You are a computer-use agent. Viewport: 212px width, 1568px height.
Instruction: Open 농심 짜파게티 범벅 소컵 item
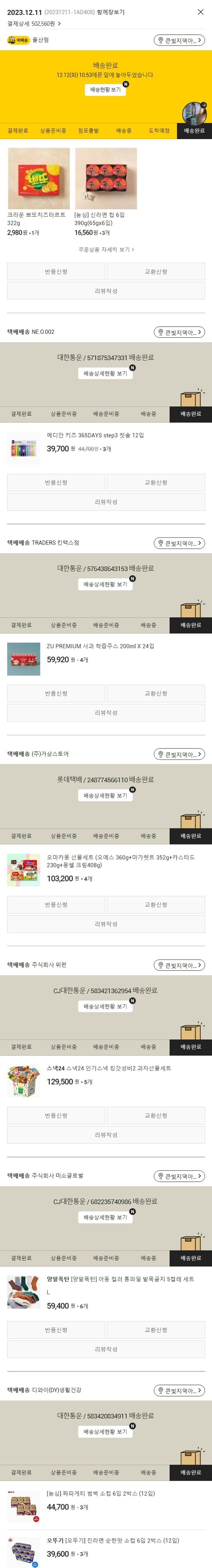coord(101,1494)
